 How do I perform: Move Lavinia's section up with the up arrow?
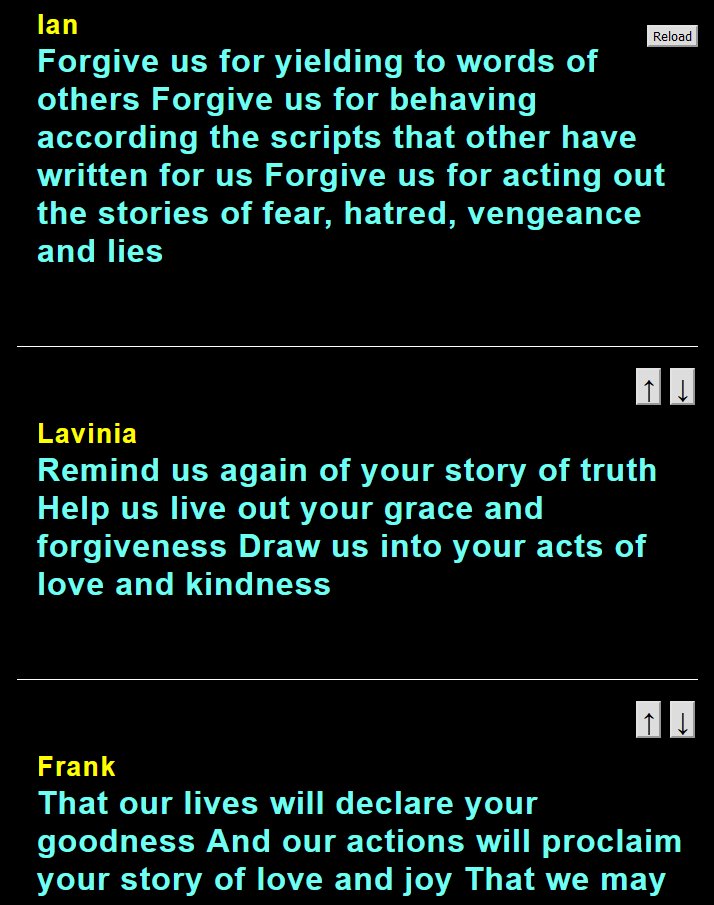(648, 387)
